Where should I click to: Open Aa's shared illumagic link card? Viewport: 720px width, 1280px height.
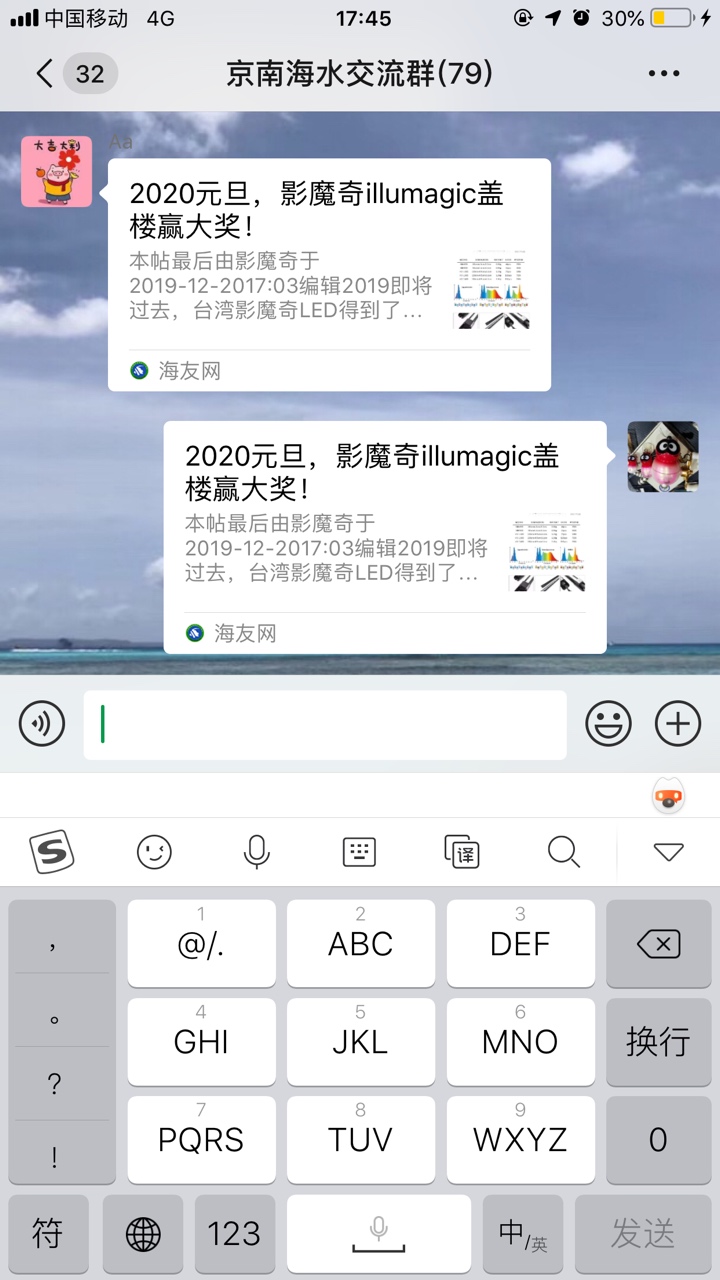pos(328,273)
